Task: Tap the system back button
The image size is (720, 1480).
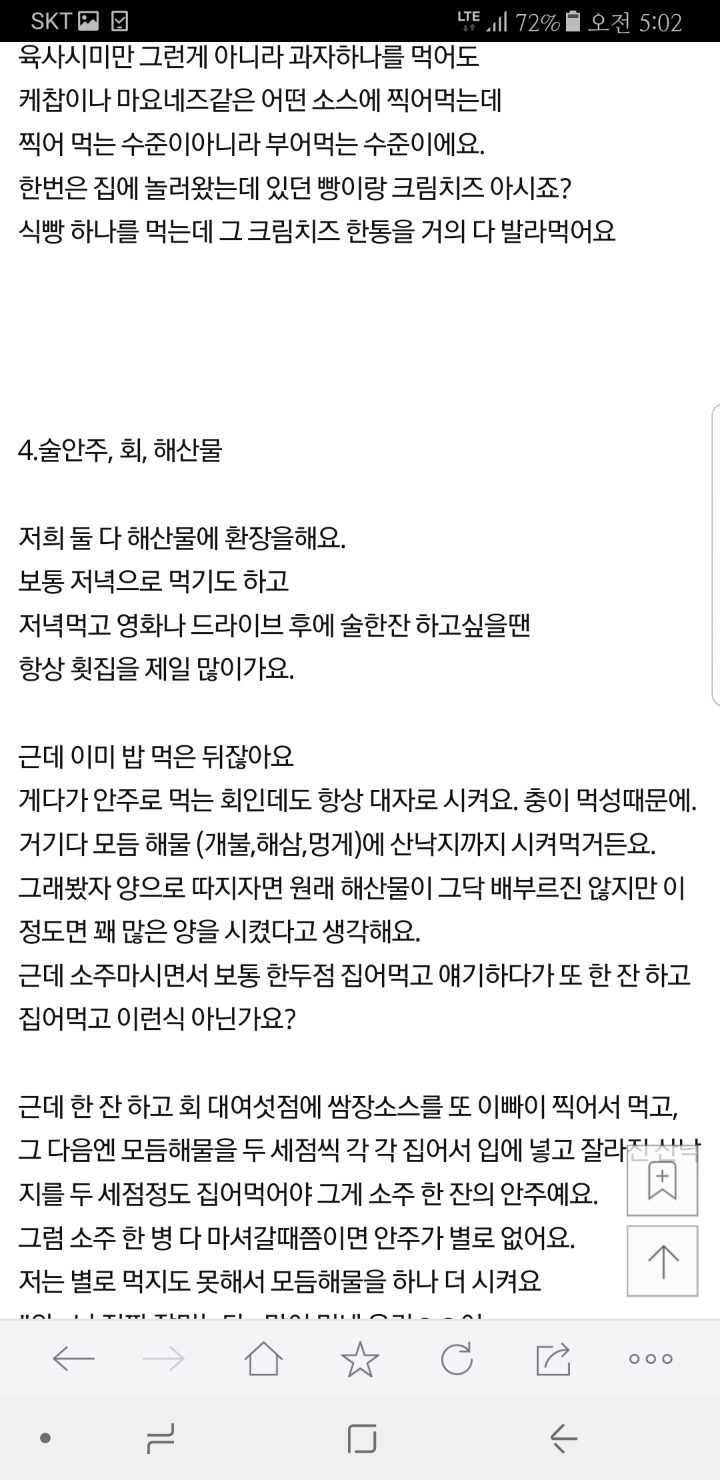Action: [x=563, y=1439]
